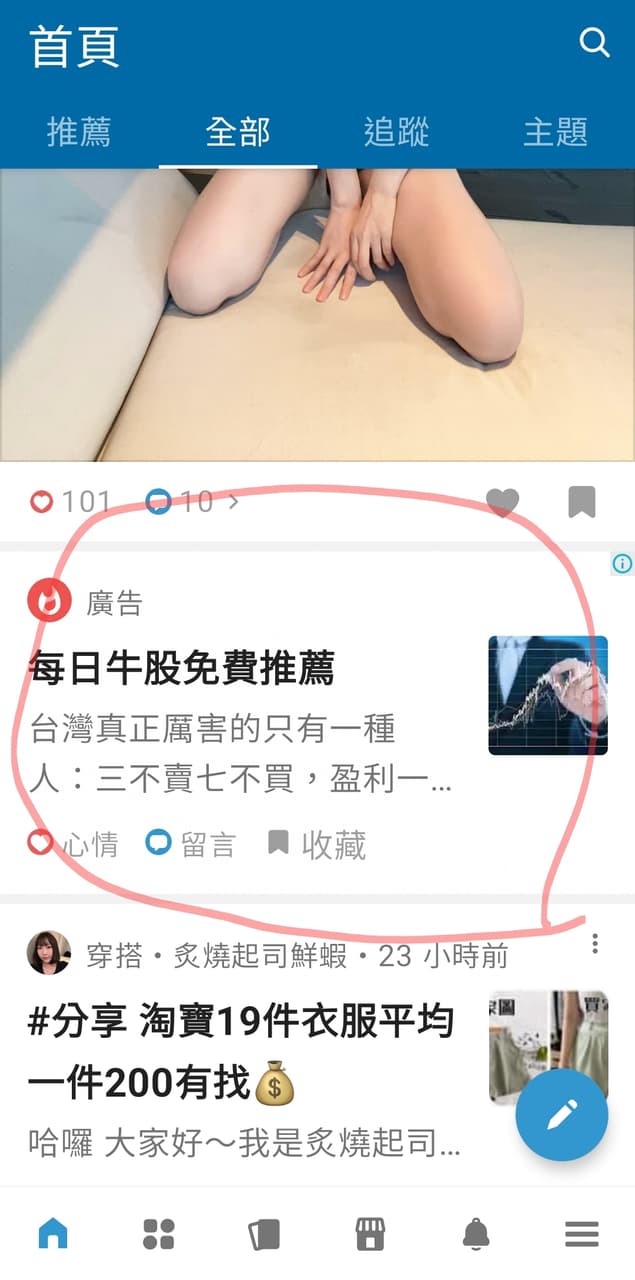Switch to the 推薦 tab
The height and width of the screenshot is (1280, 635).
(79, 132)
